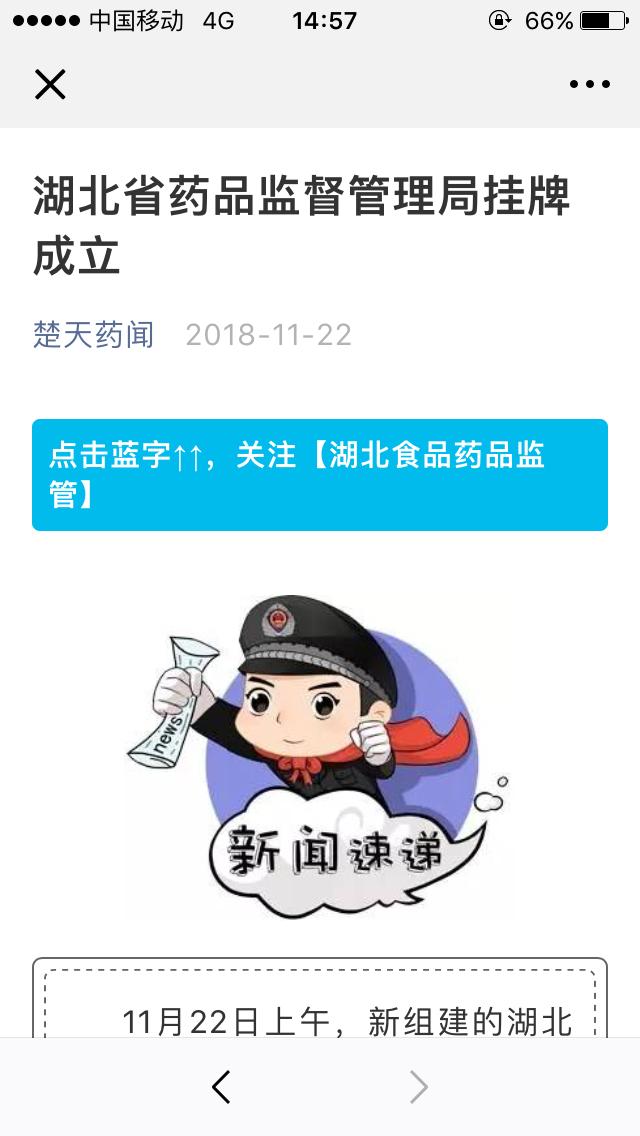Open the three-dot overflow menu
Screen dimensions: 640x1136
pyautogui.click(x=589, y=85)
